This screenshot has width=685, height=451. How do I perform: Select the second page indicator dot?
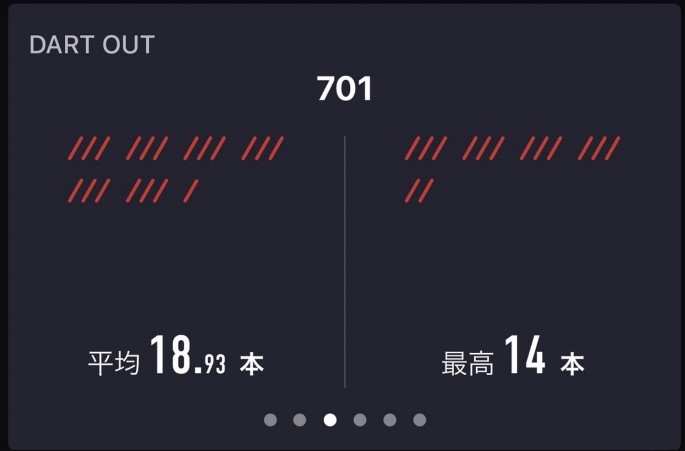click(x=300, y=420)
